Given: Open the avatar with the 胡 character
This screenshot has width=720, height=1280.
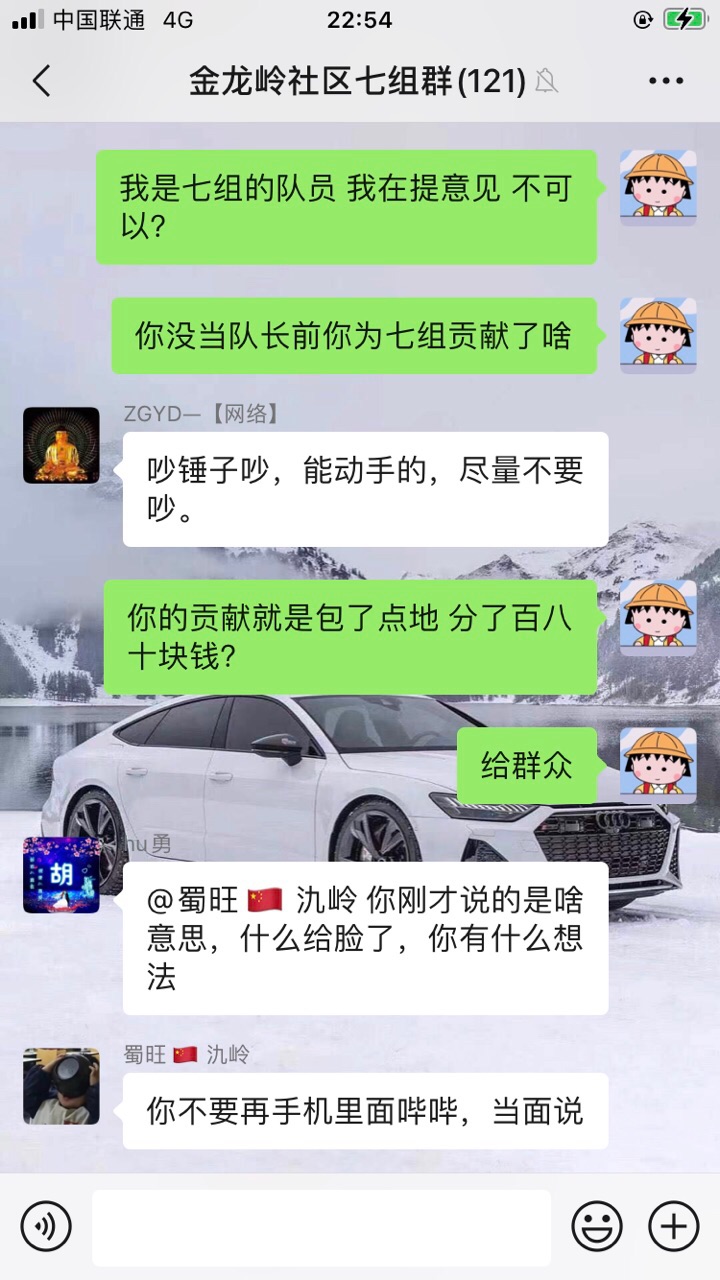Looking at the screenshot, I should 61,875.
